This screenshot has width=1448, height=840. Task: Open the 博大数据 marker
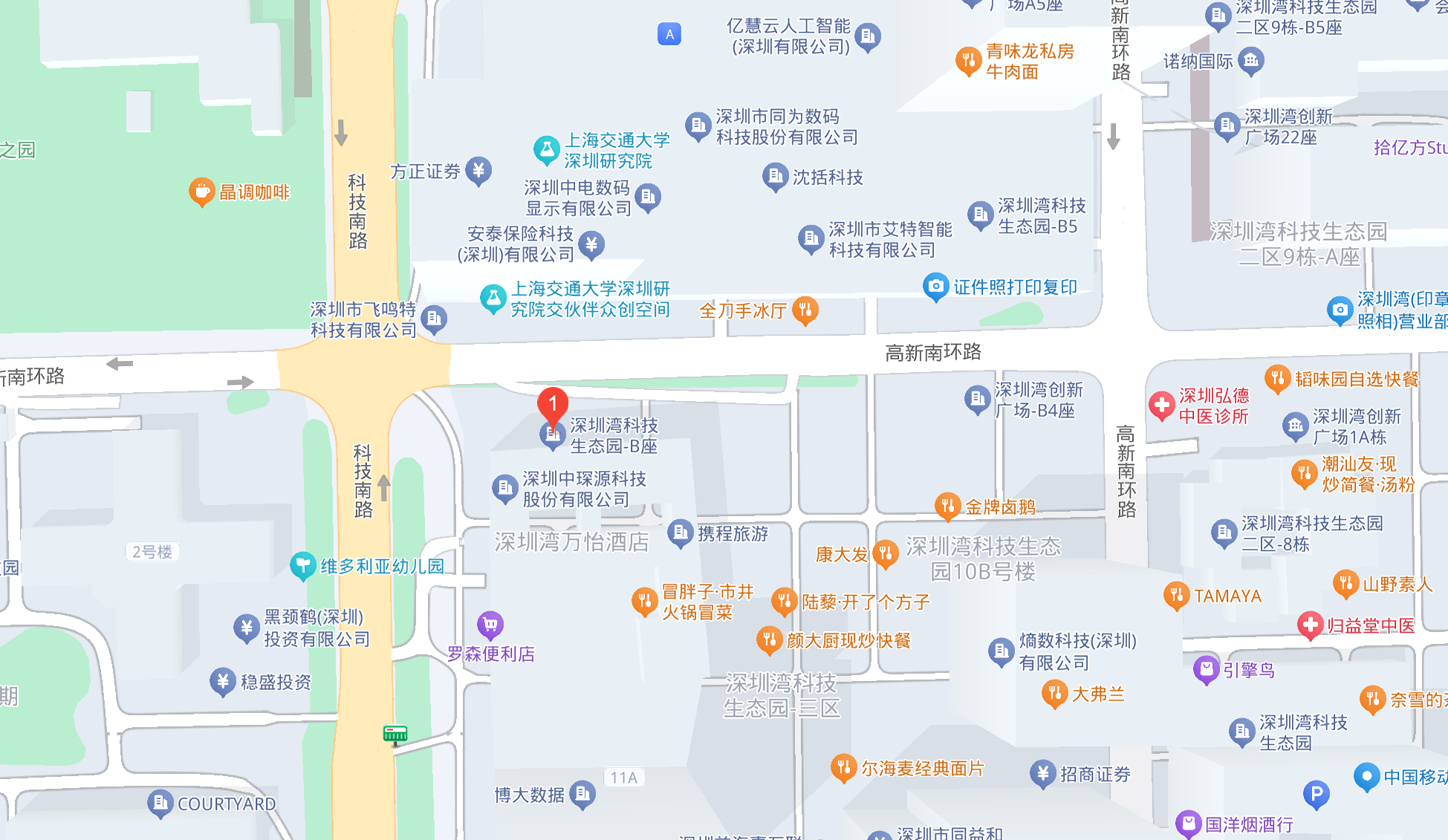coord(582,794)
